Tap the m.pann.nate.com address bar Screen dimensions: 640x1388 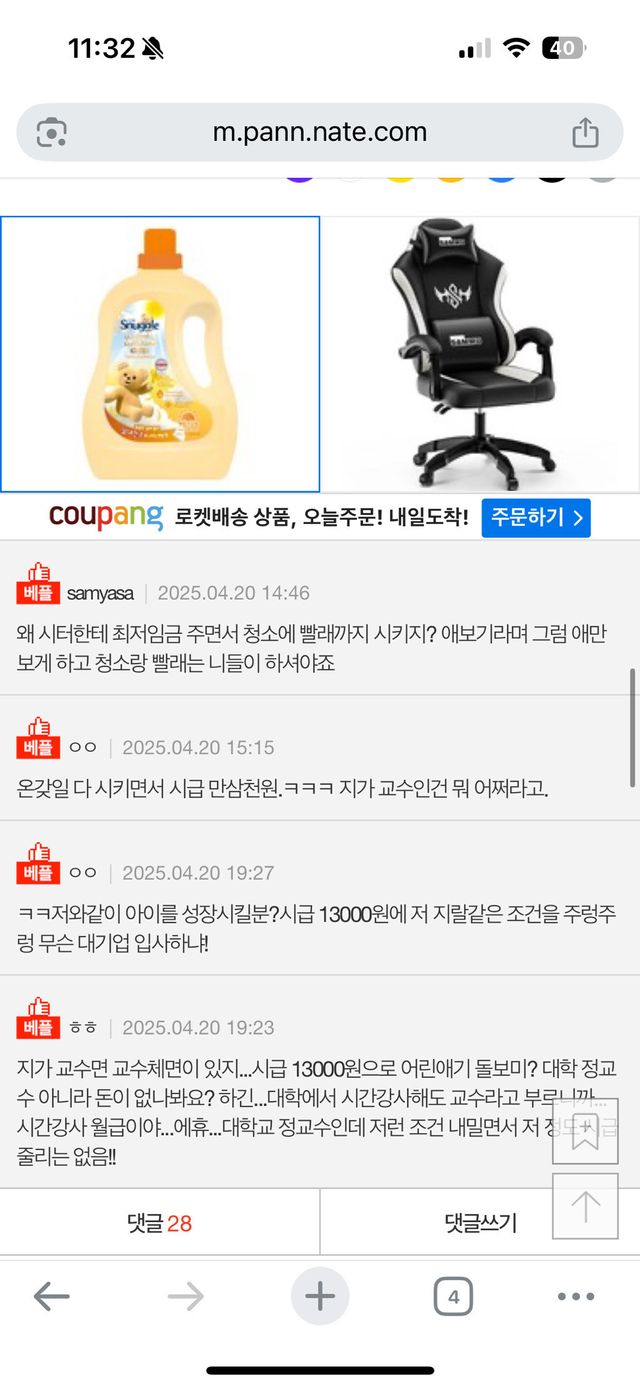tap(319, 132)
